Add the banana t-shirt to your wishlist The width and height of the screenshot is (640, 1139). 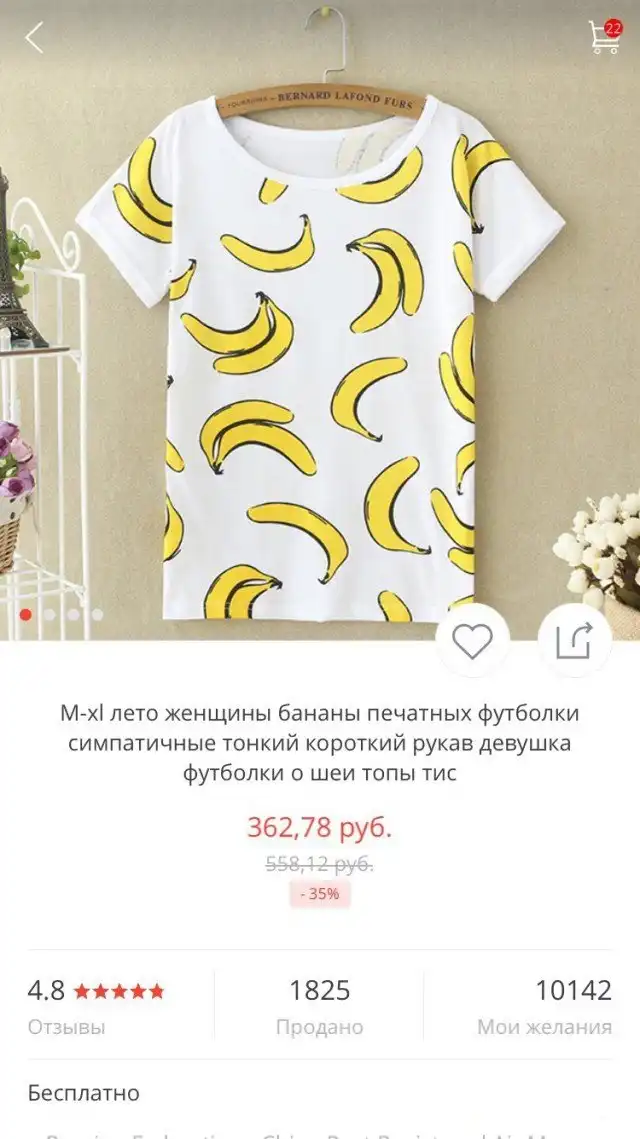(473, 641)
